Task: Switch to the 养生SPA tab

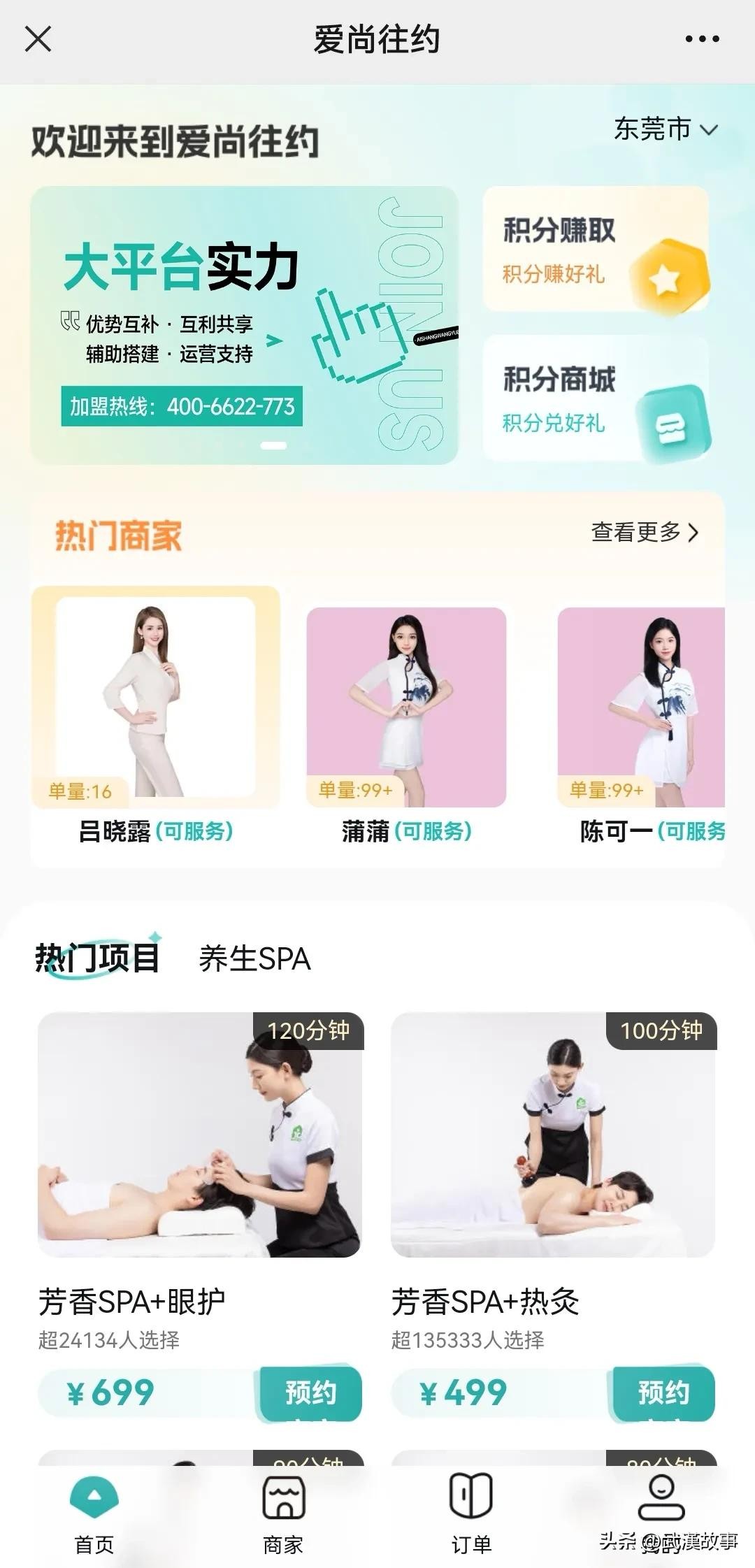Action: click(x=254, y=959)
